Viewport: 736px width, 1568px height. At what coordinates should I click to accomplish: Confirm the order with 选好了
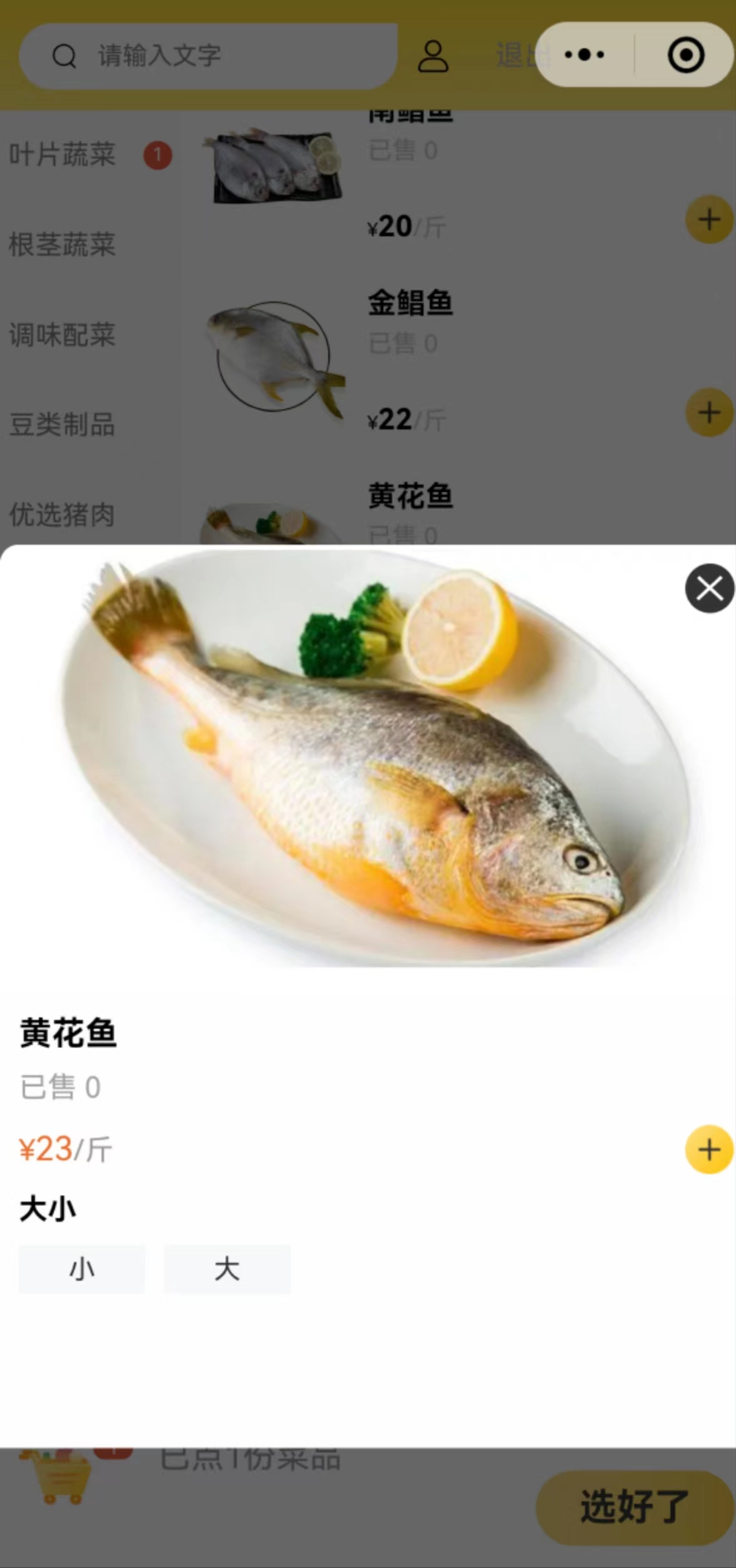click(x=634, y=1507)
